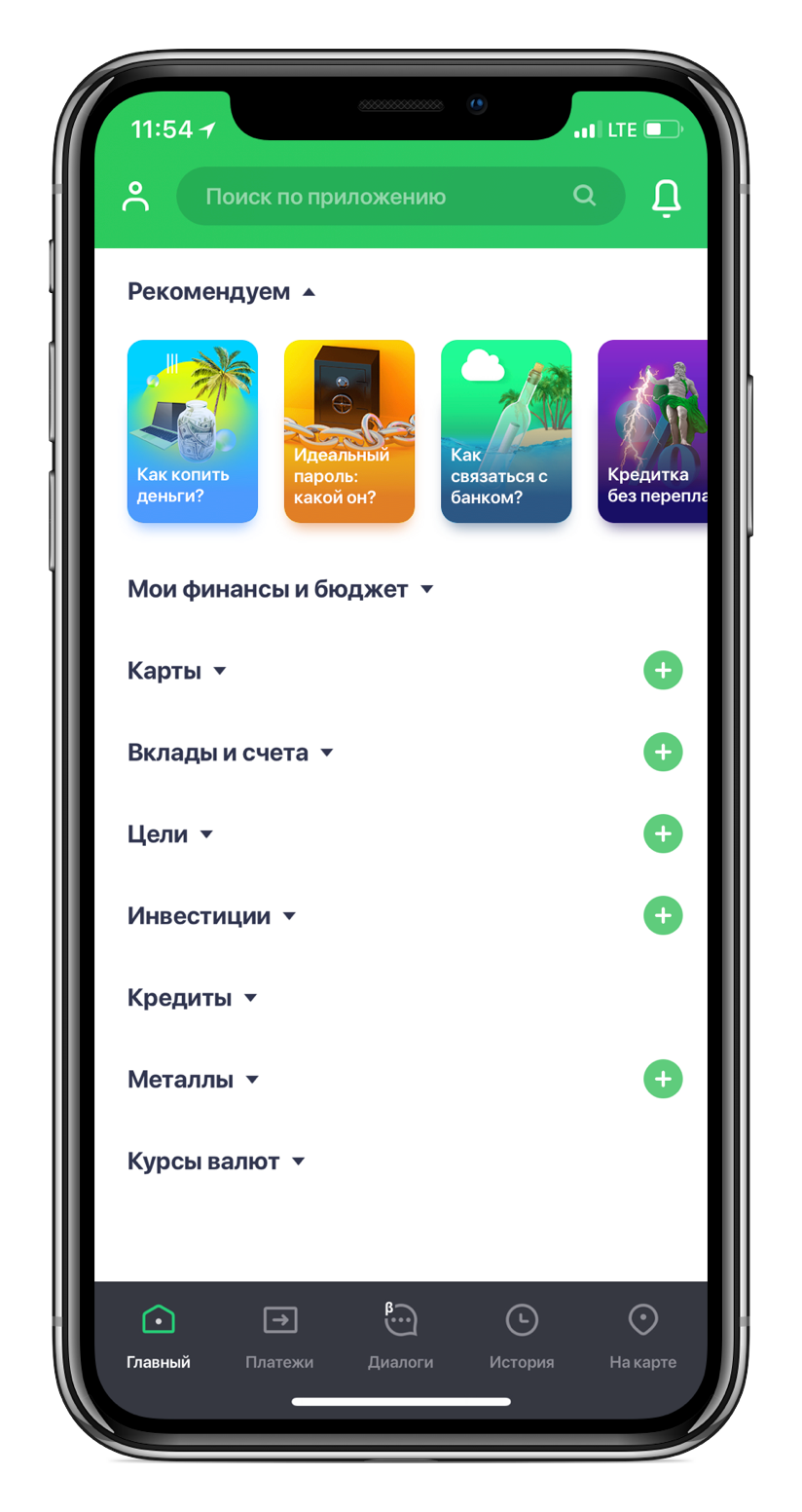This screenshot has width=802, height=1512.
Task: Expand the Кредиты section
Action: 192,998
